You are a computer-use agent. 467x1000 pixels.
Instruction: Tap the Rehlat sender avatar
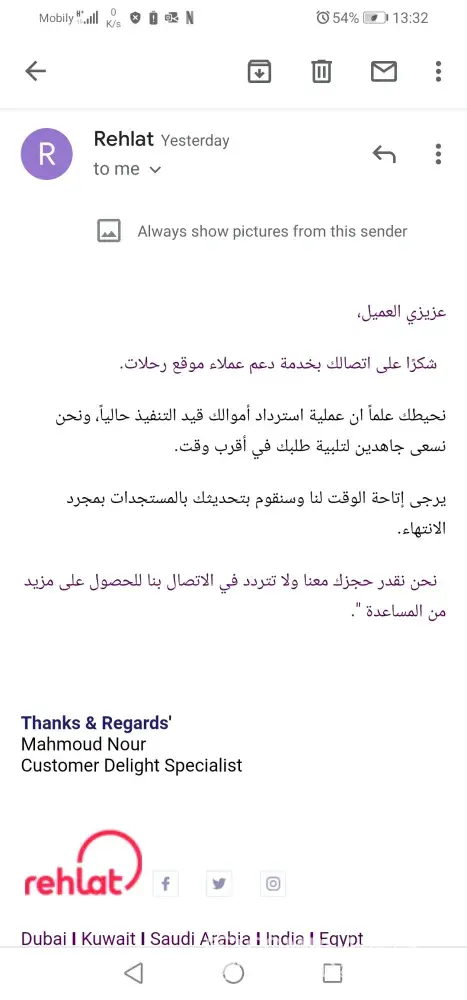47,154
